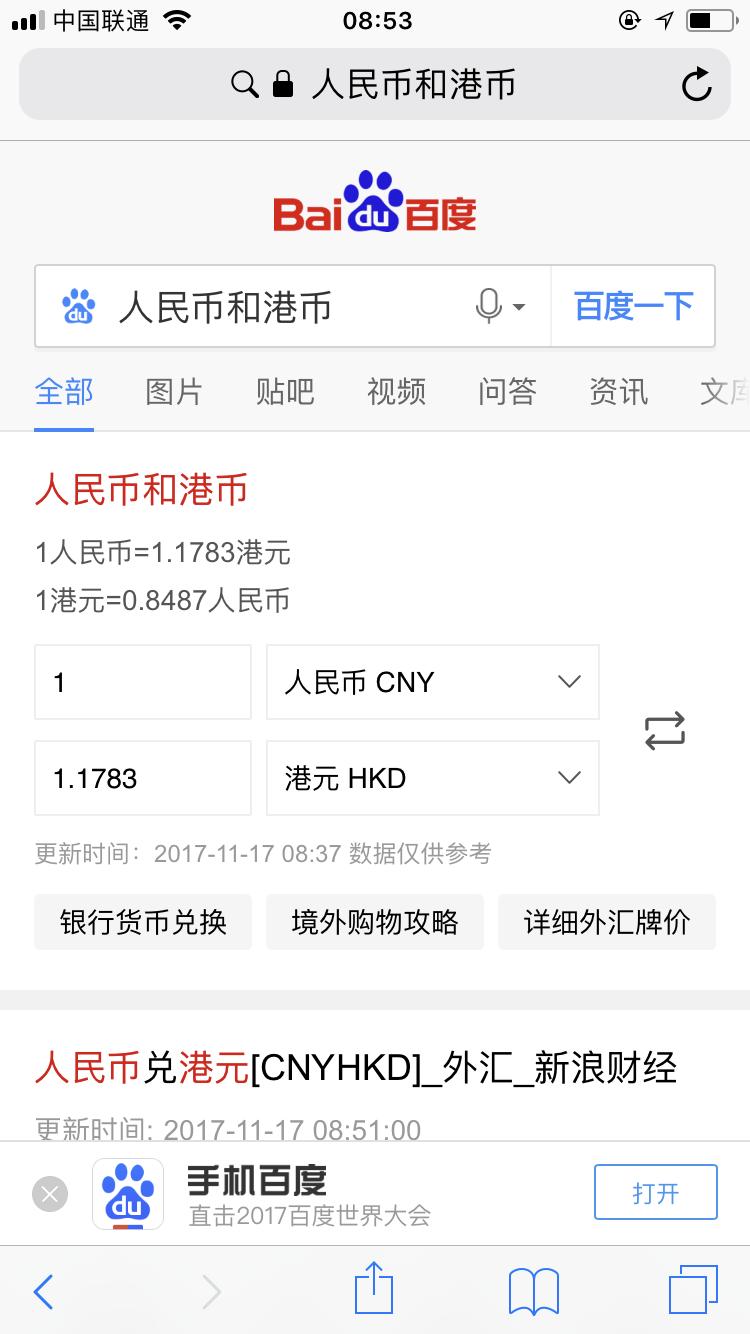Dismiss the 手机百度 banner with X
The image size is (750, 1334).
(x=49, y=1193)
